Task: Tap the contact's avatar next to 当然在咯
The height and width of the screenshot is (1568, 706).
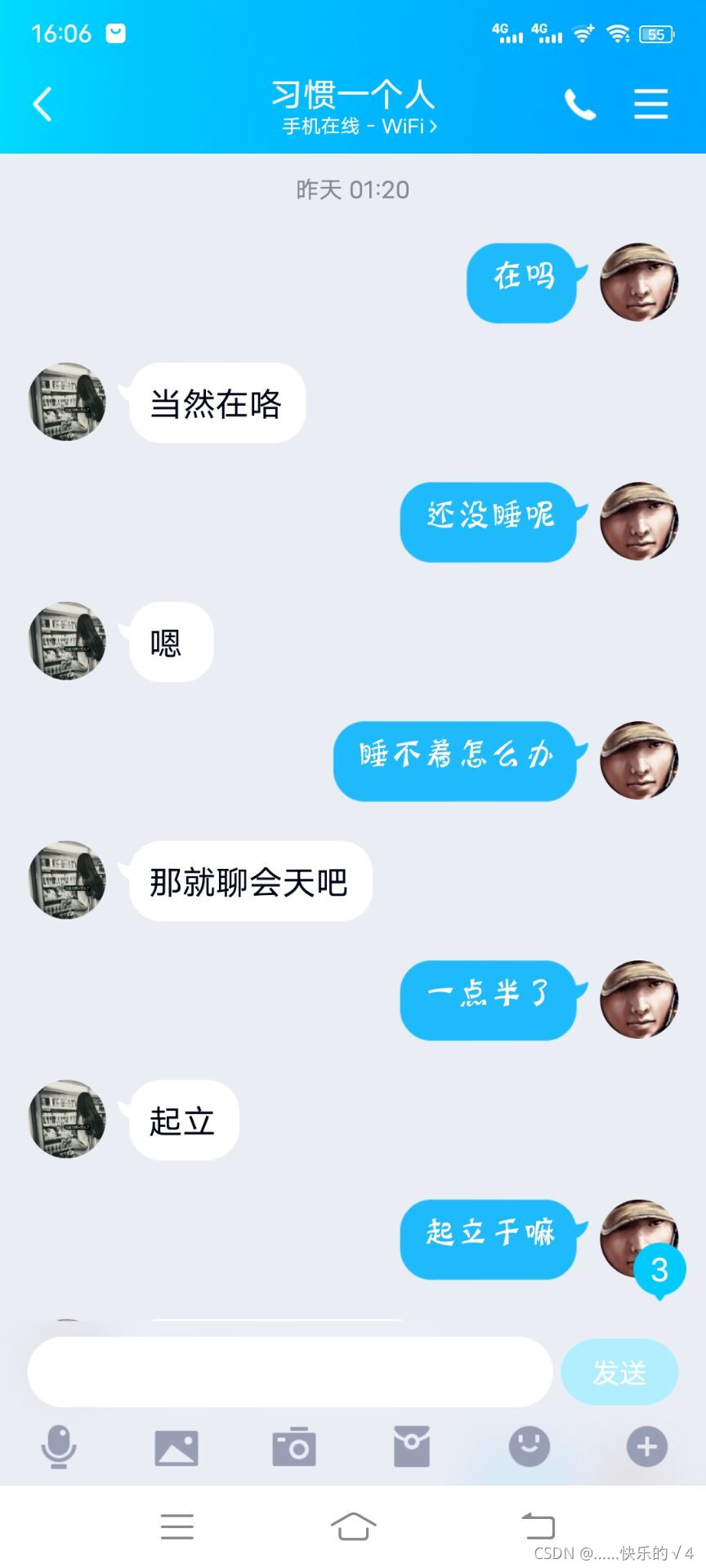Action: pos(66,403)
